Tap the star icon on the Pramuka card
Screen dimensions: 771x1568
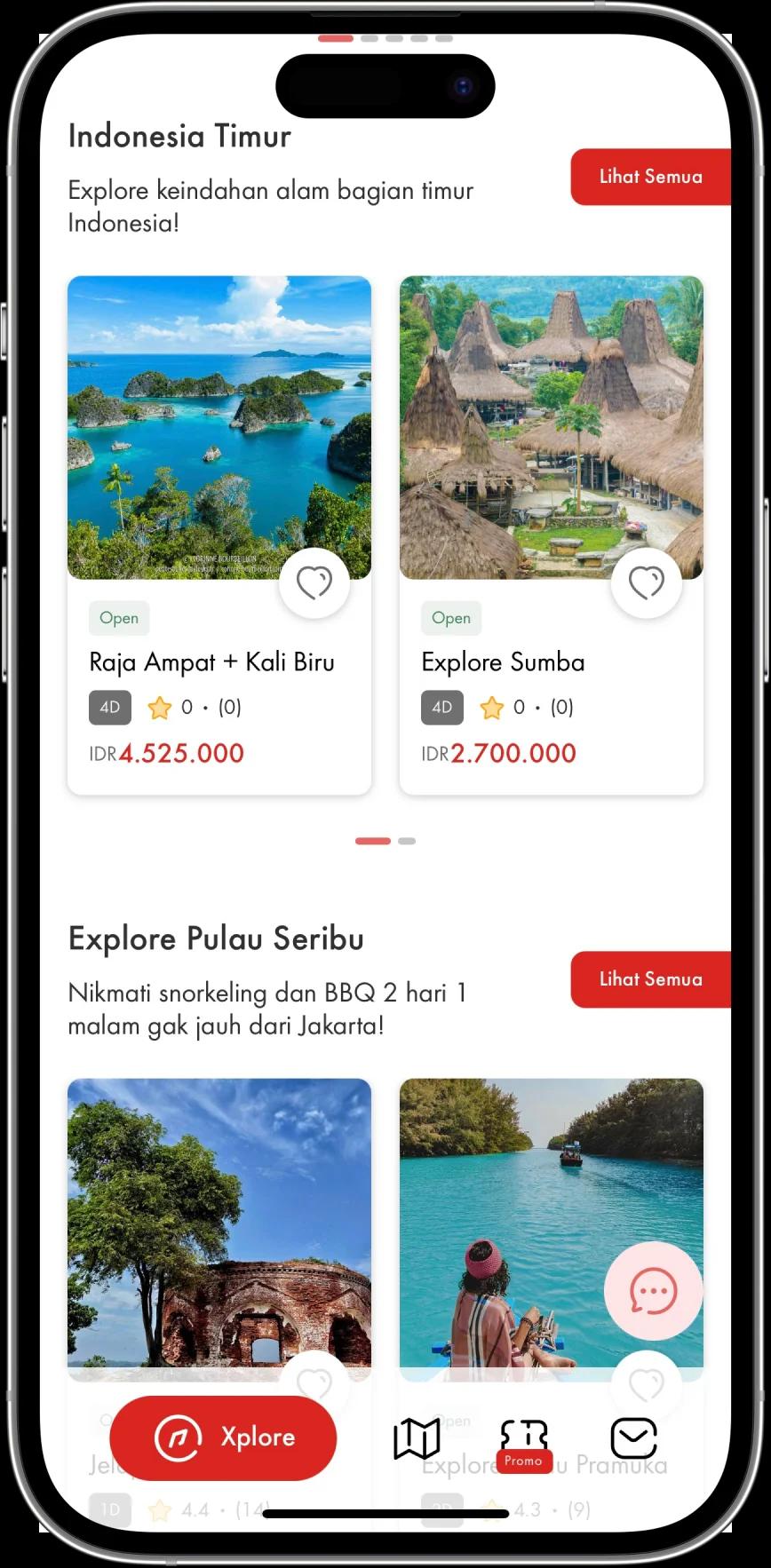[x=491, y=1509]
